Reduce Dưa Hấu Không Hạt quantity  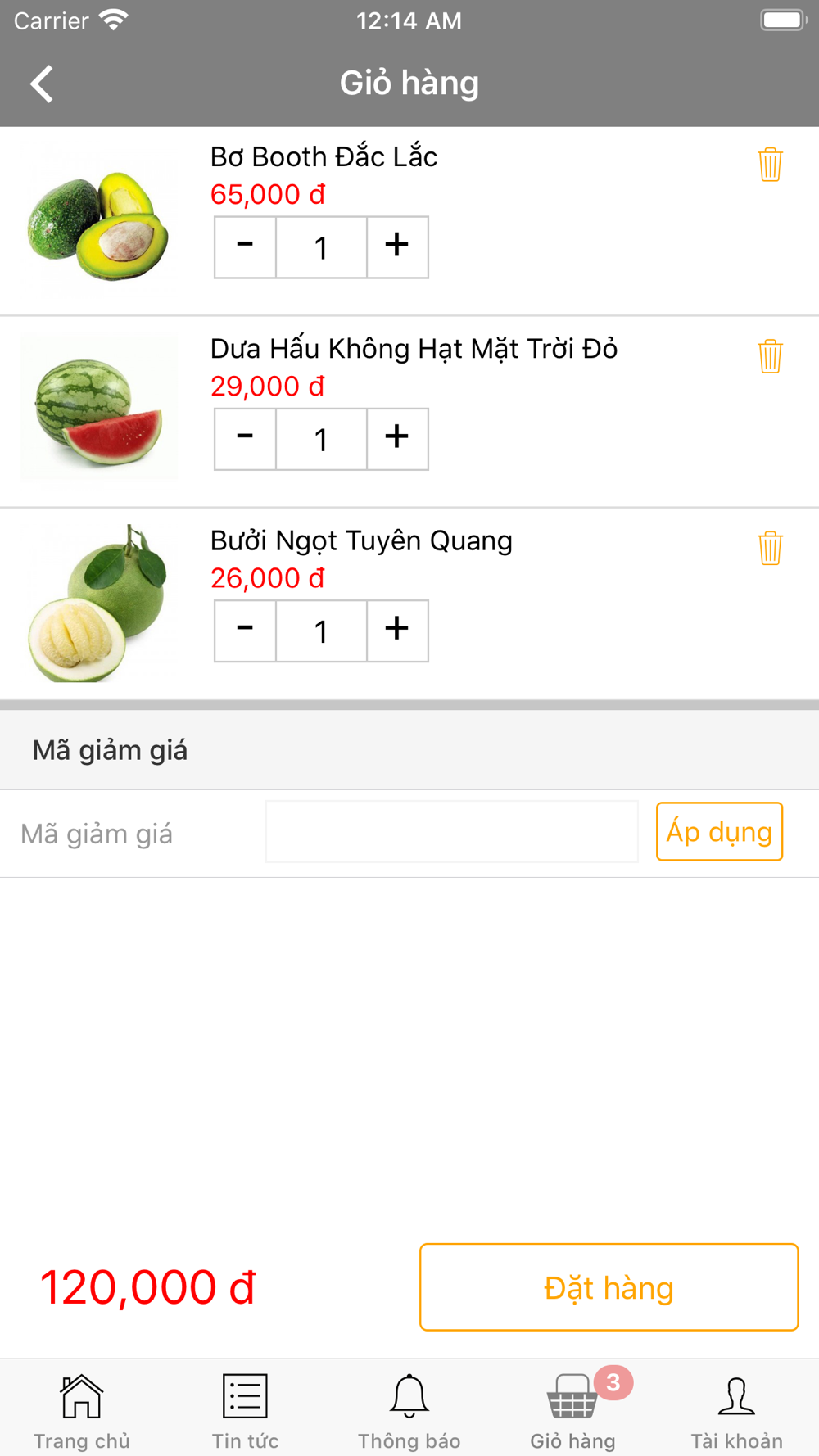245,438
